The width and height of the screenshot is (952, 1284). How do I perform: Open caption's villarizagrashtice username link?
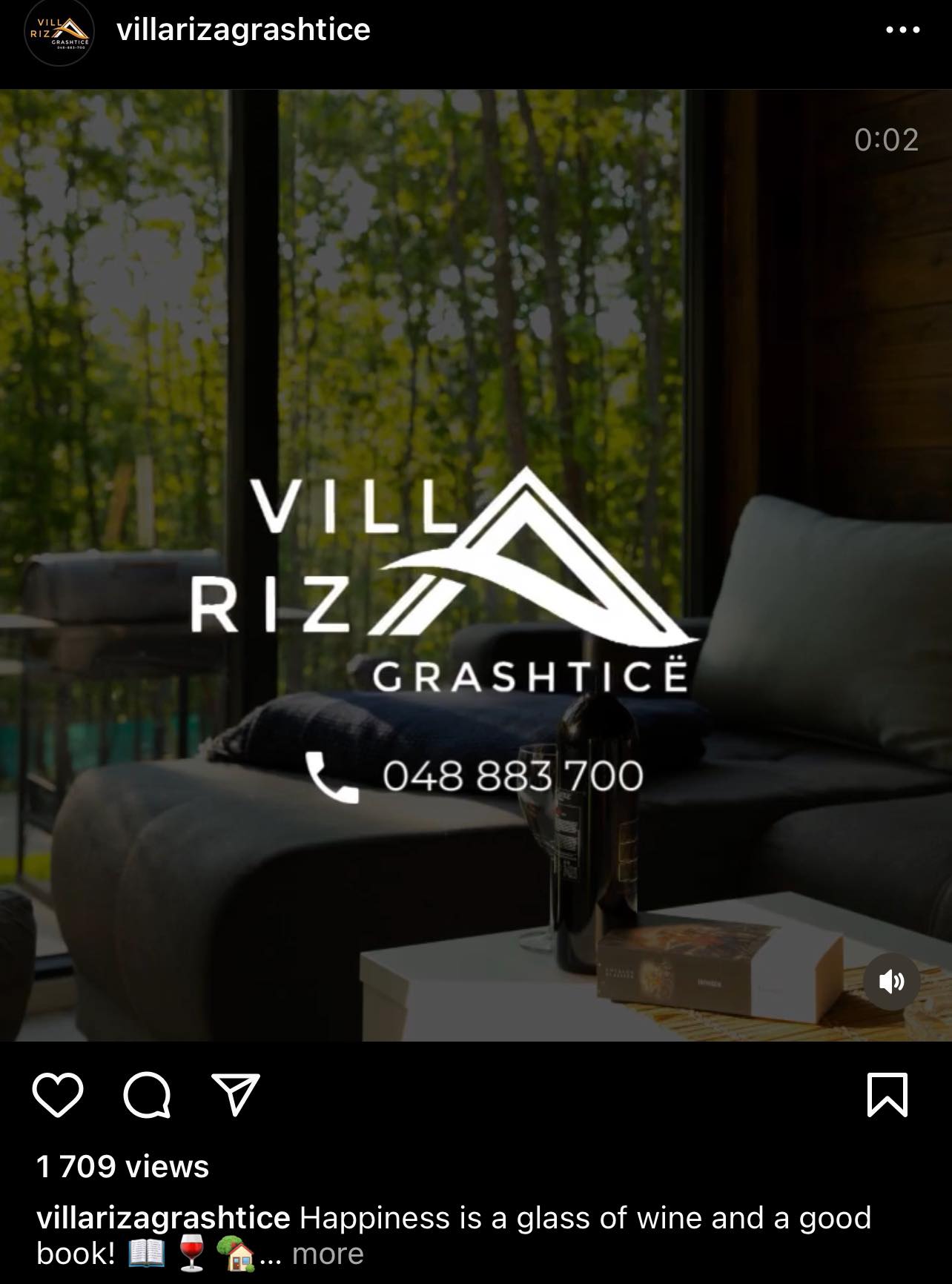pos(163,1218)
